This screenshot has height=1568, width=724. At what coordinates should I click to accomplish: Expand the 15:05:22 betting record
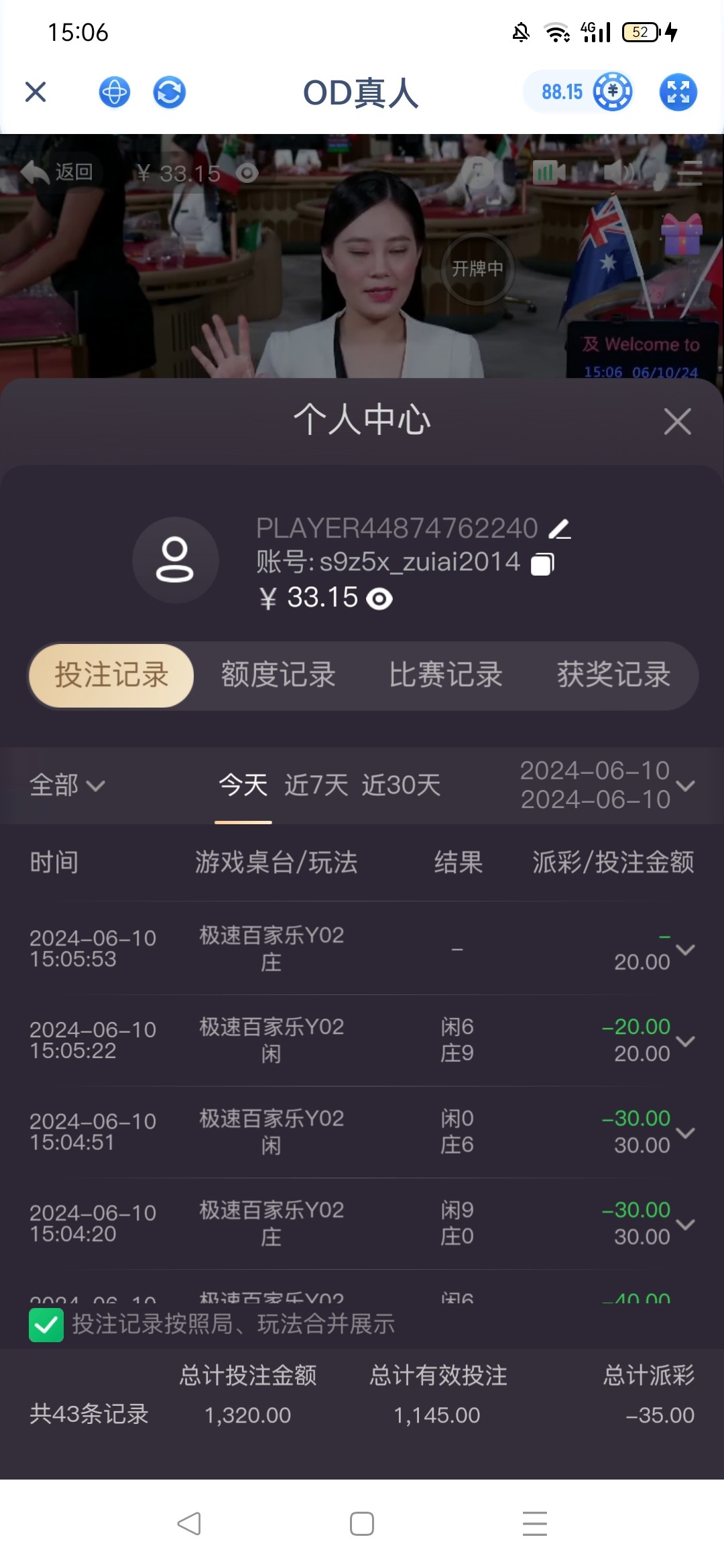[x=685, y=1041]
